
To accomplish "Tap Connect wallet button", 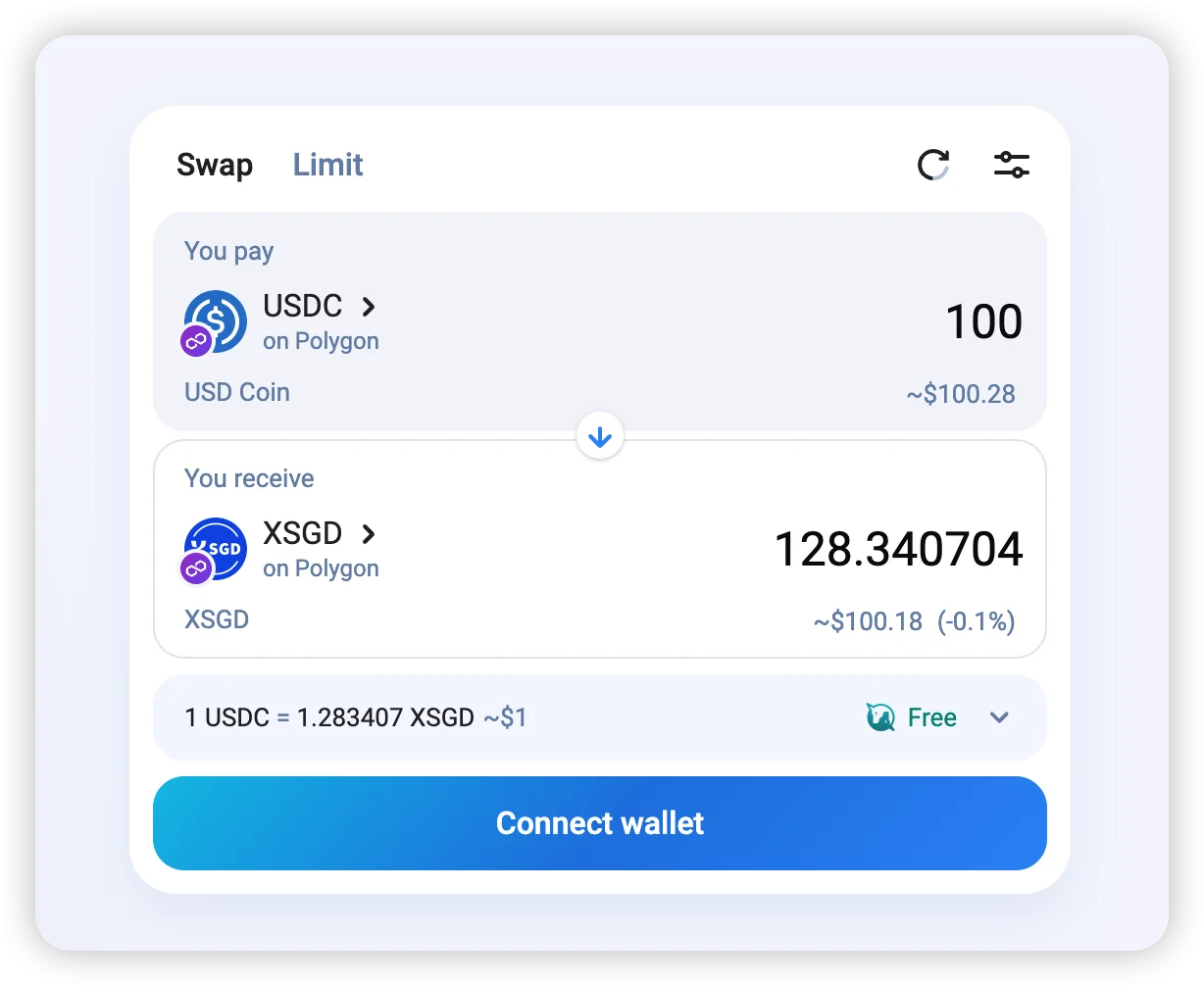I will (x=600, y=823).
